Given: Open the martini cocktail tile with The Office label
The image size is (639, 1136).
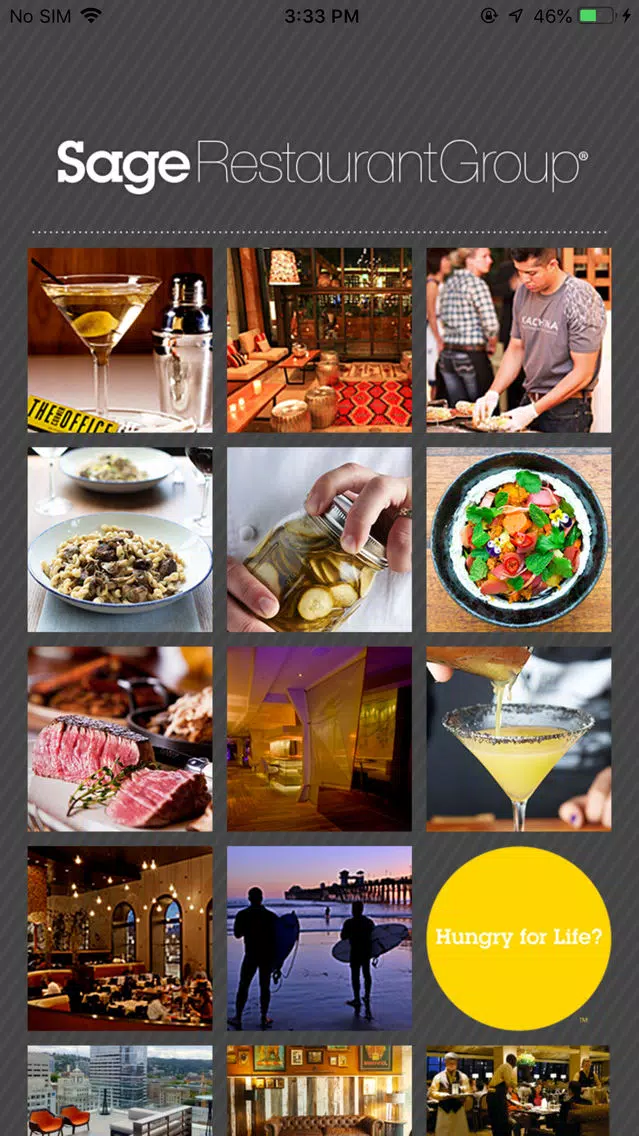Looking at the screenshot, I should [120, 340].
